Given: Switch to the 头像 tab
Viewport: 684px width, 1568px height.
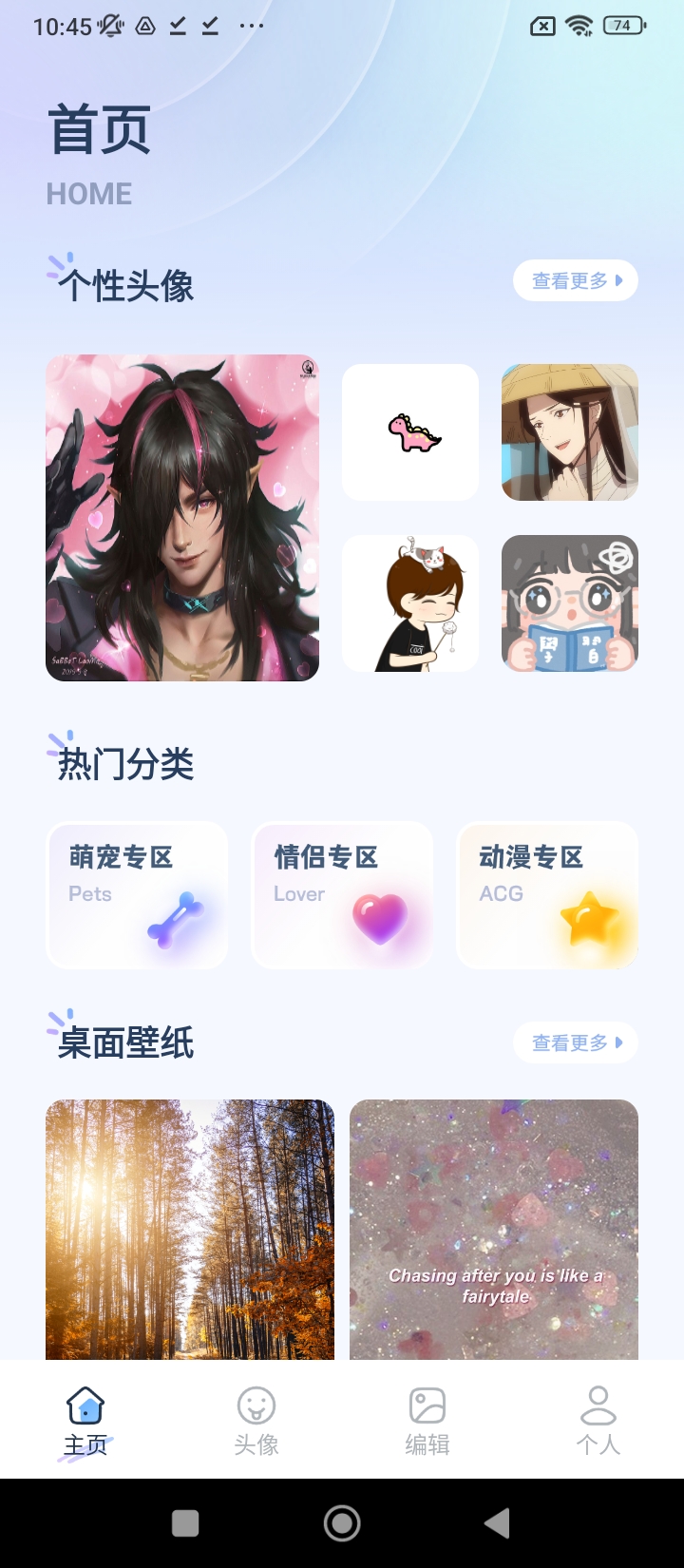Looking at the screenshot, I should (256, 1422).
